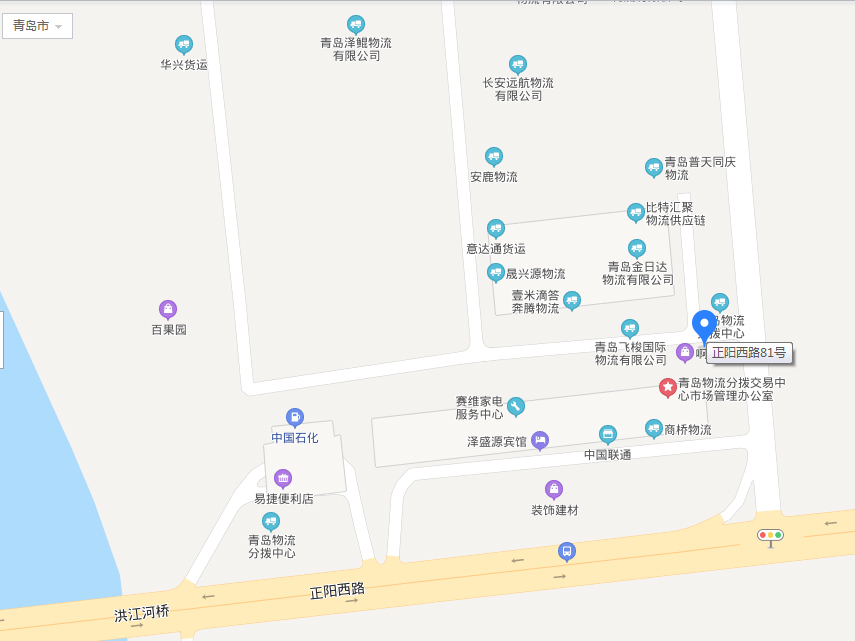This screenshot has width=855, height=641.
Task: Tap the 中国联通 store marker
Action: (x=608, y=434)
